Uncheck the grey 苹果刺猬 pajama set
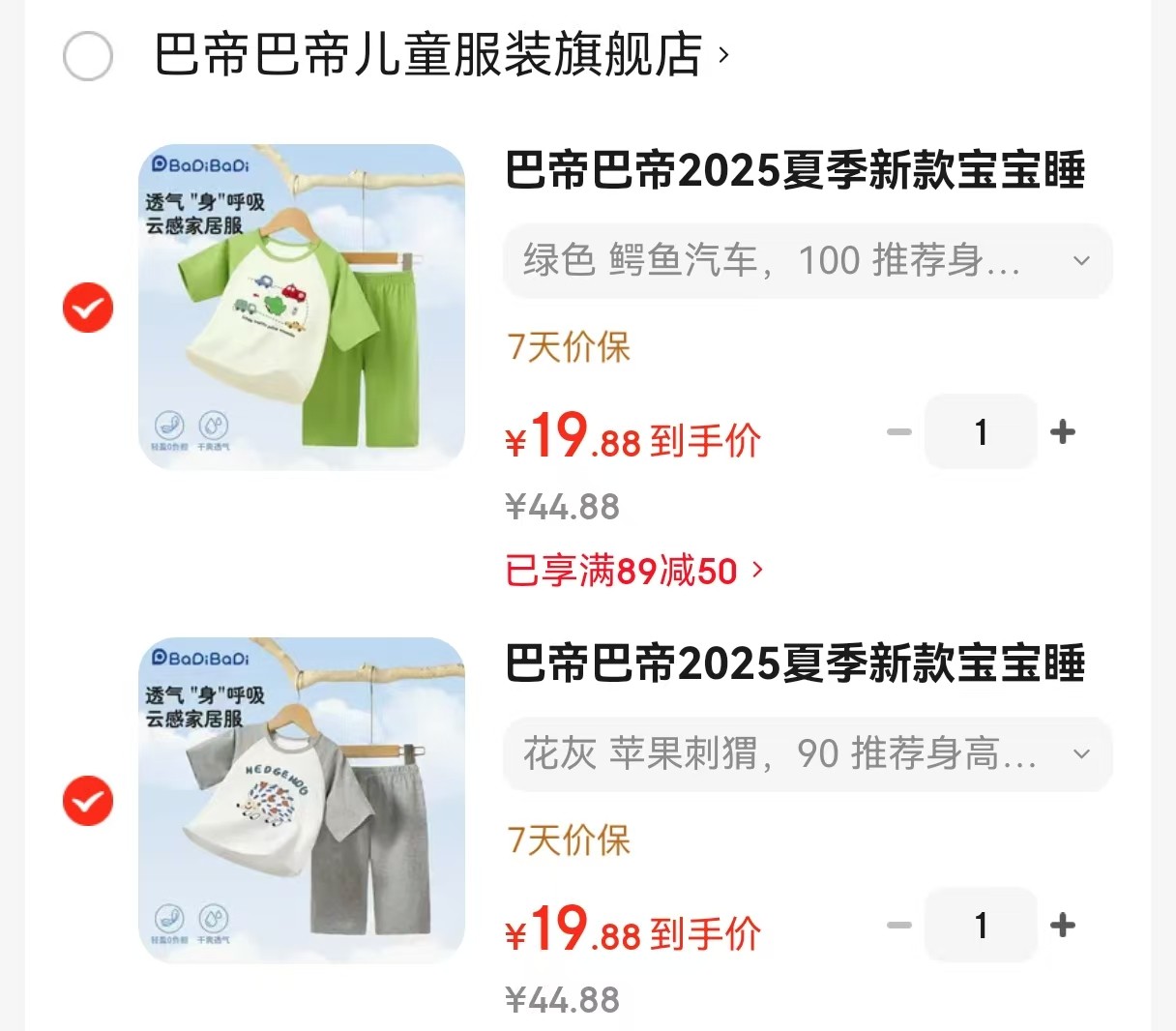Image resolution: width=1176 pixels, height=1031 pixels. coord(88,801)
